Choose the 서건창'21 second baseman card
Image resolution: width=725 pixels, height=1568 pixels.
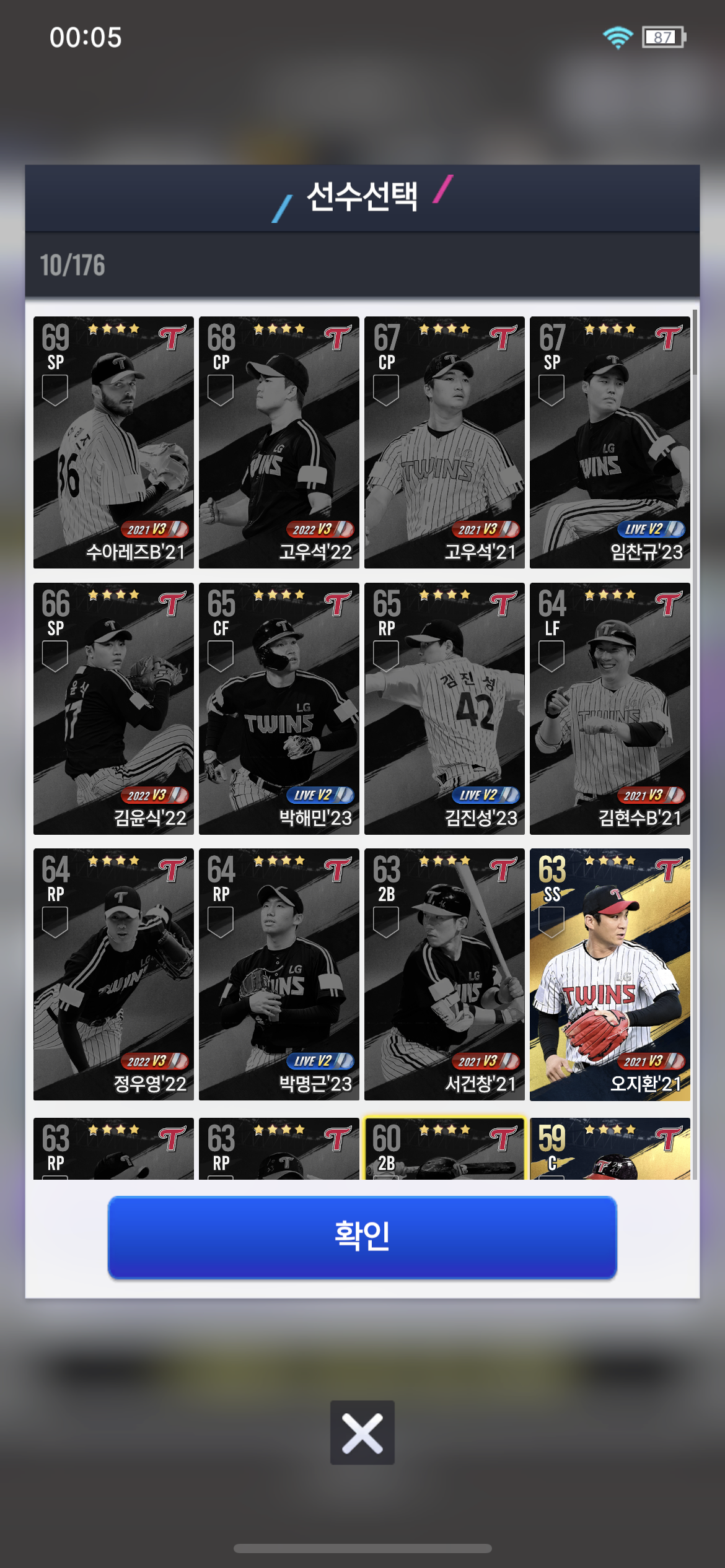click(444, 974)
